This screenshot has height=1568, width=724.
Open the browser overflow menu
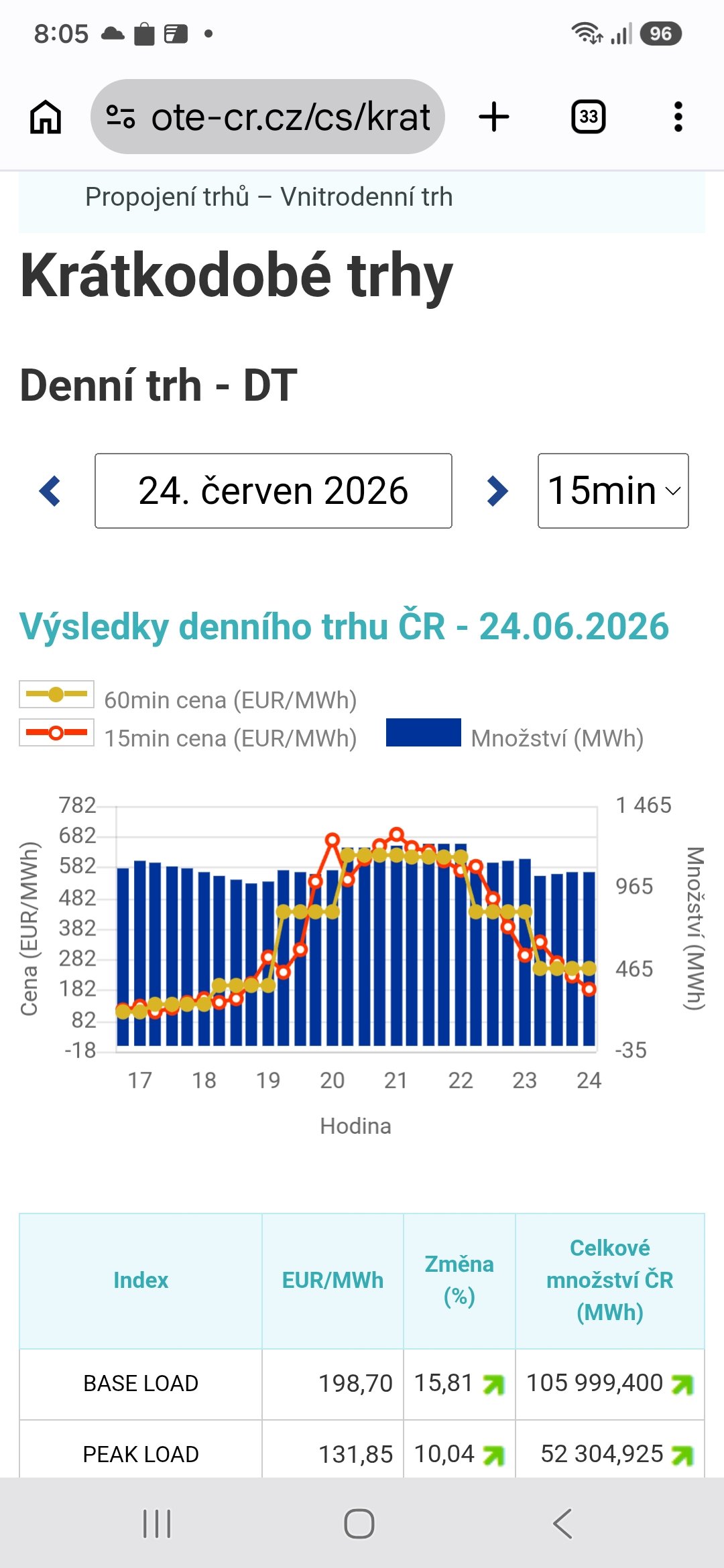tap(678, 117)
